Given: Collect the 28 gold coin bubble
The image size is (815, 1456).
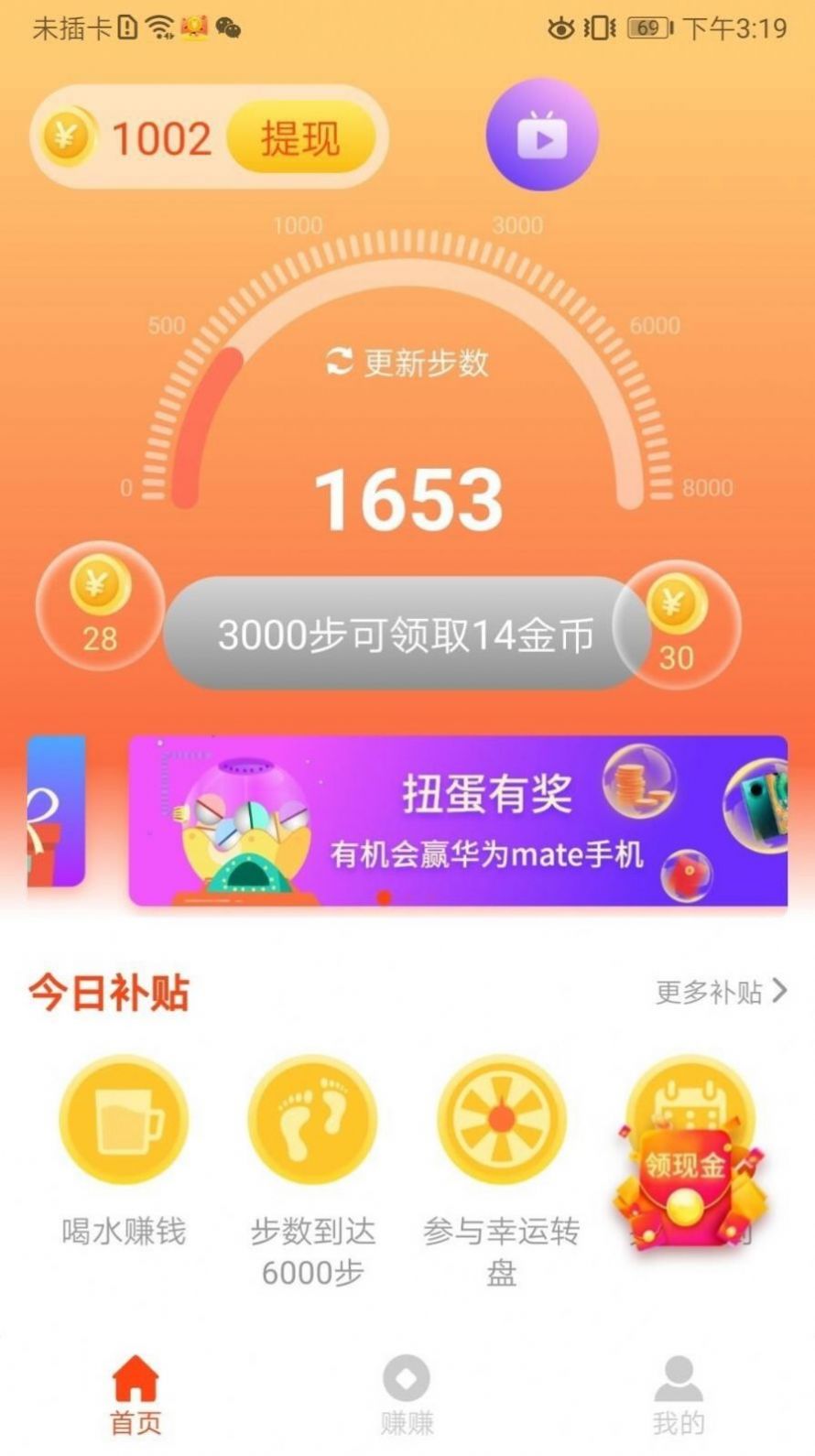Looking at the screenshot, I should click(x=99, y=608).
